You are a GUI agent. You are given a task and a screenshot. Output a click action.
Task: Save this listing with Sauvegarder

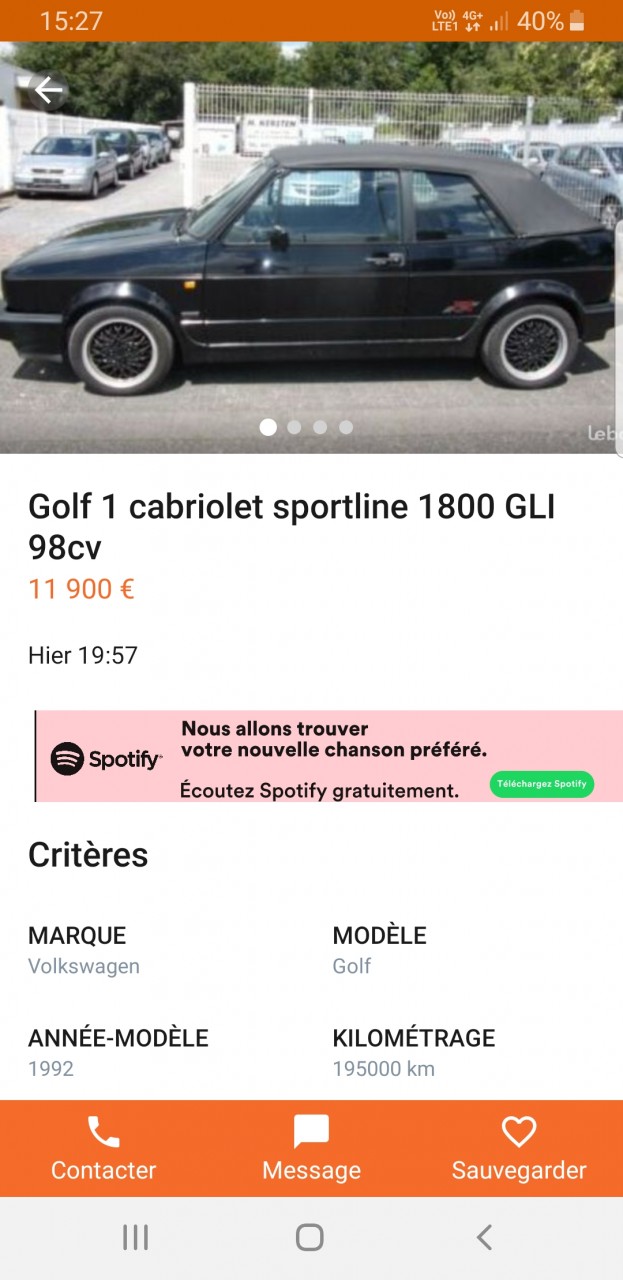519,1148
